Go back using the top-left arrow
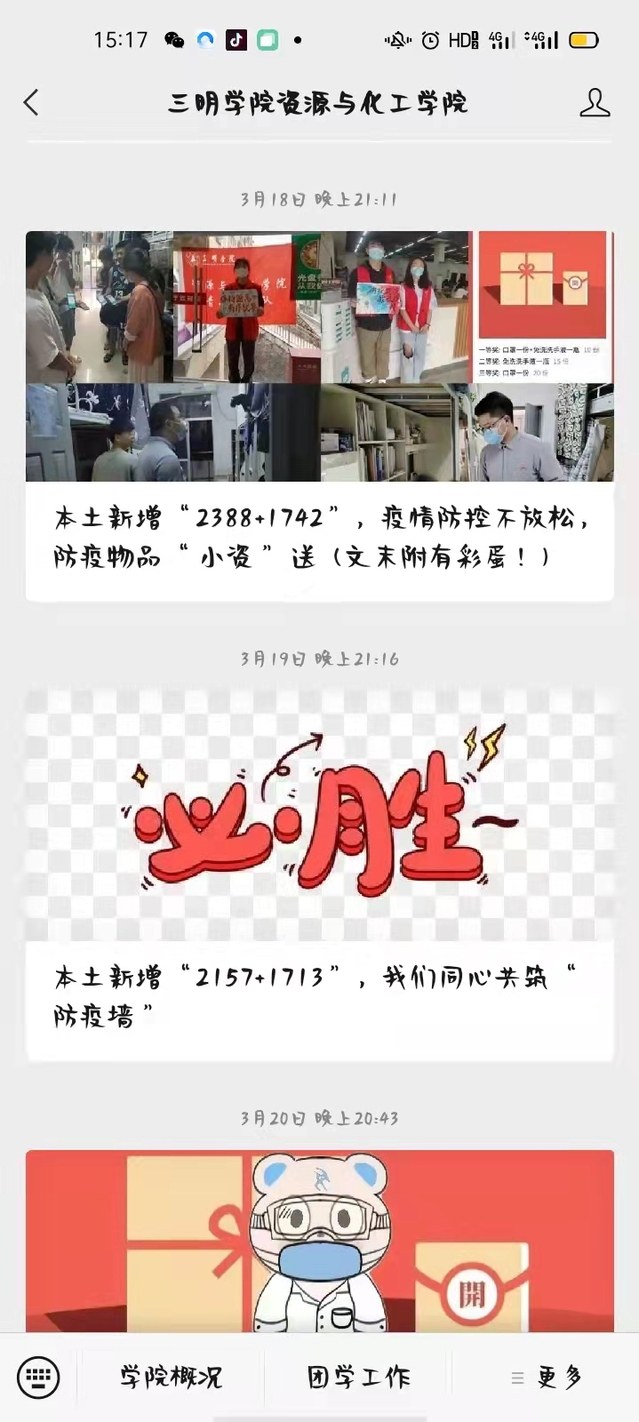Screen dimensions: 639x1422 tap(32, 102)
